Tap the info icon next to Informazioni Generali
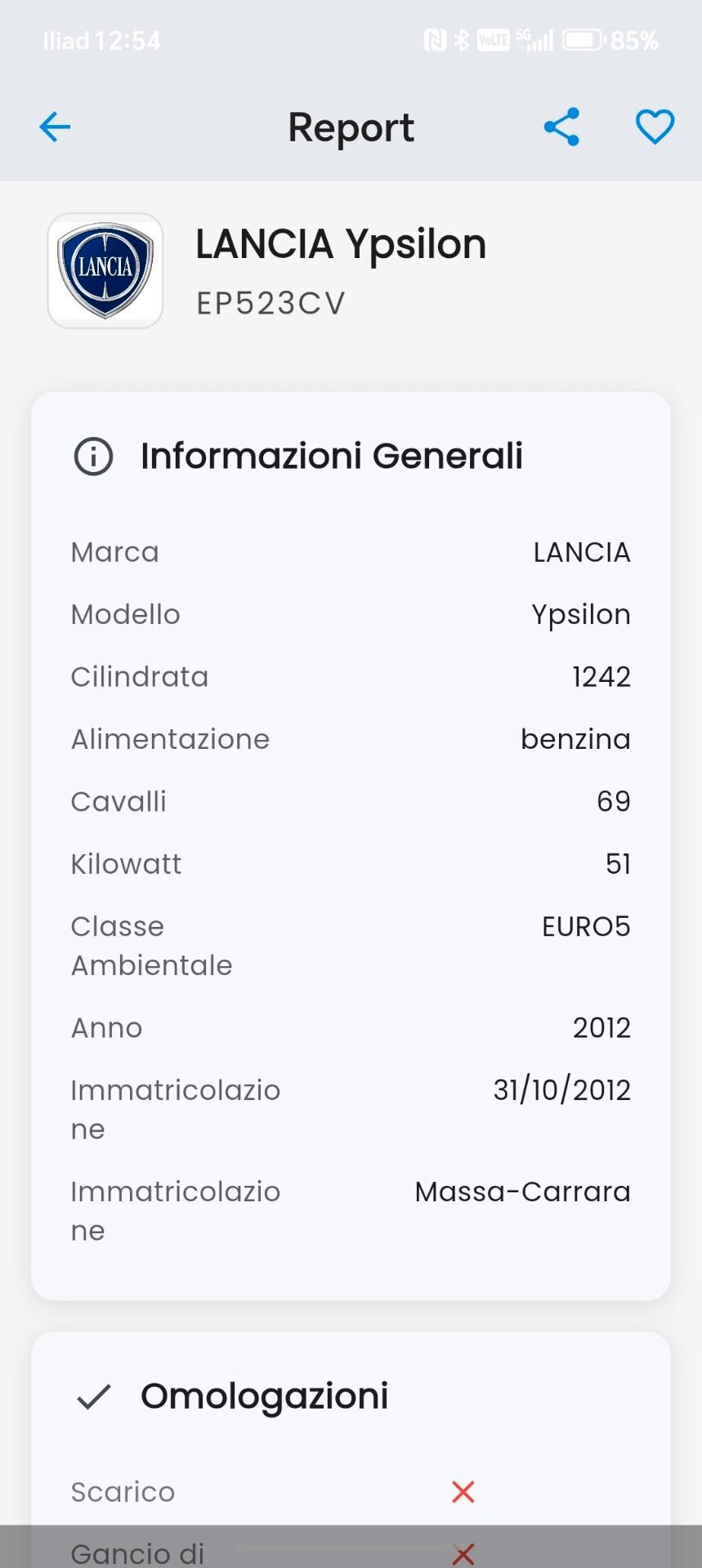The image size is (702, 1568). (92, 456)
